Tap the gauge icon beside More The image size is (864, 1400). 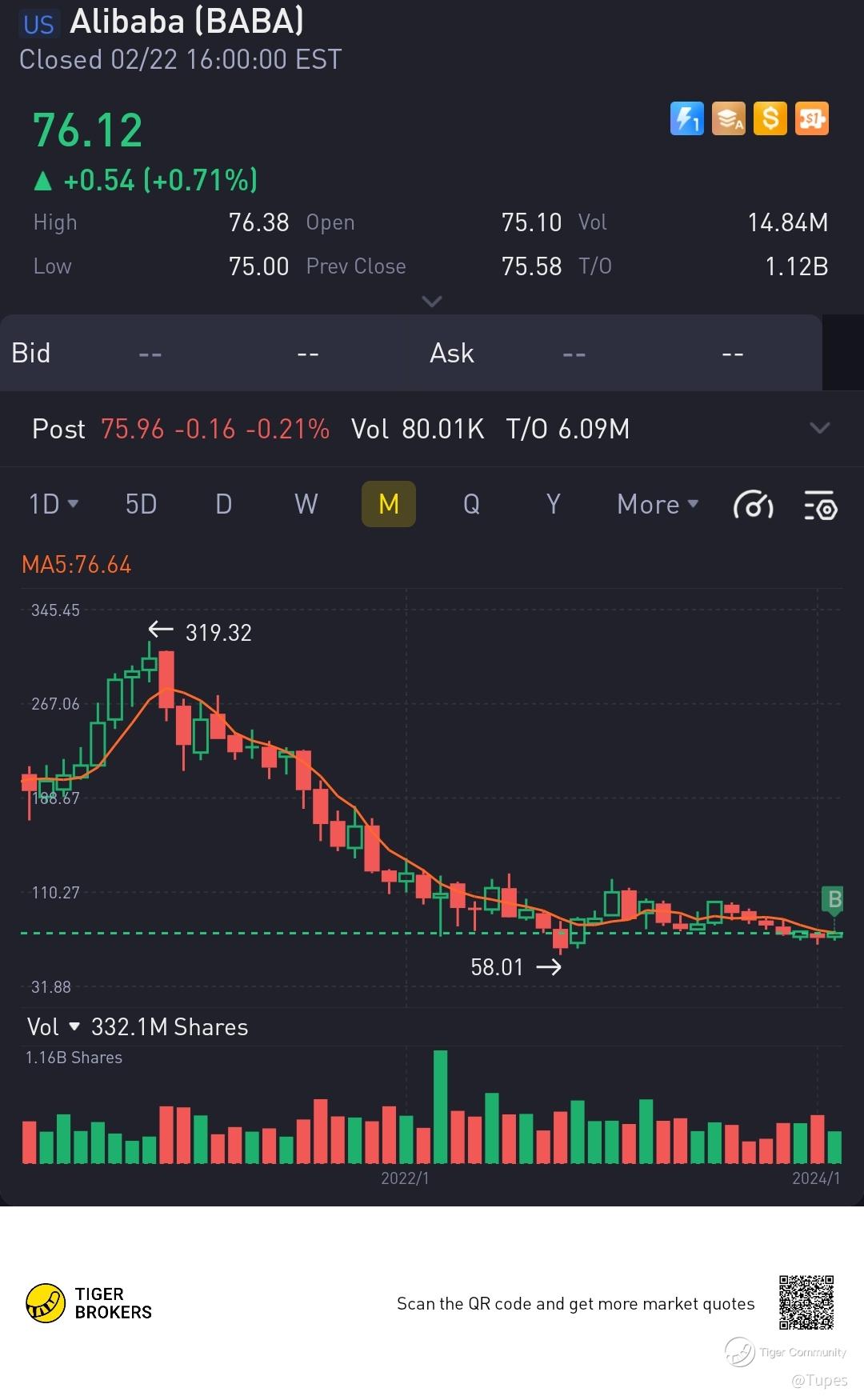click(x=753, y=506)
